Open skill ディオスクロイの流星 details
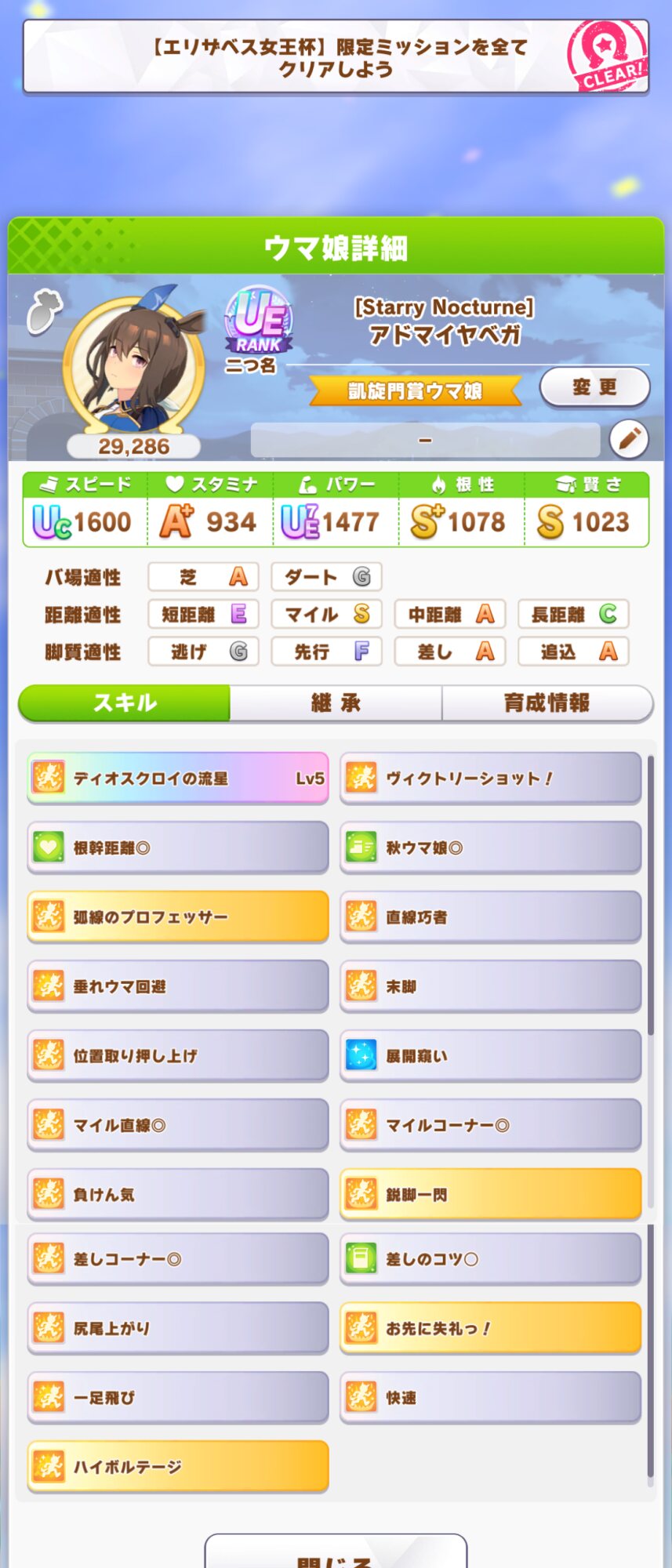Viewport: 672px width, 1568px height. [178, 778]
